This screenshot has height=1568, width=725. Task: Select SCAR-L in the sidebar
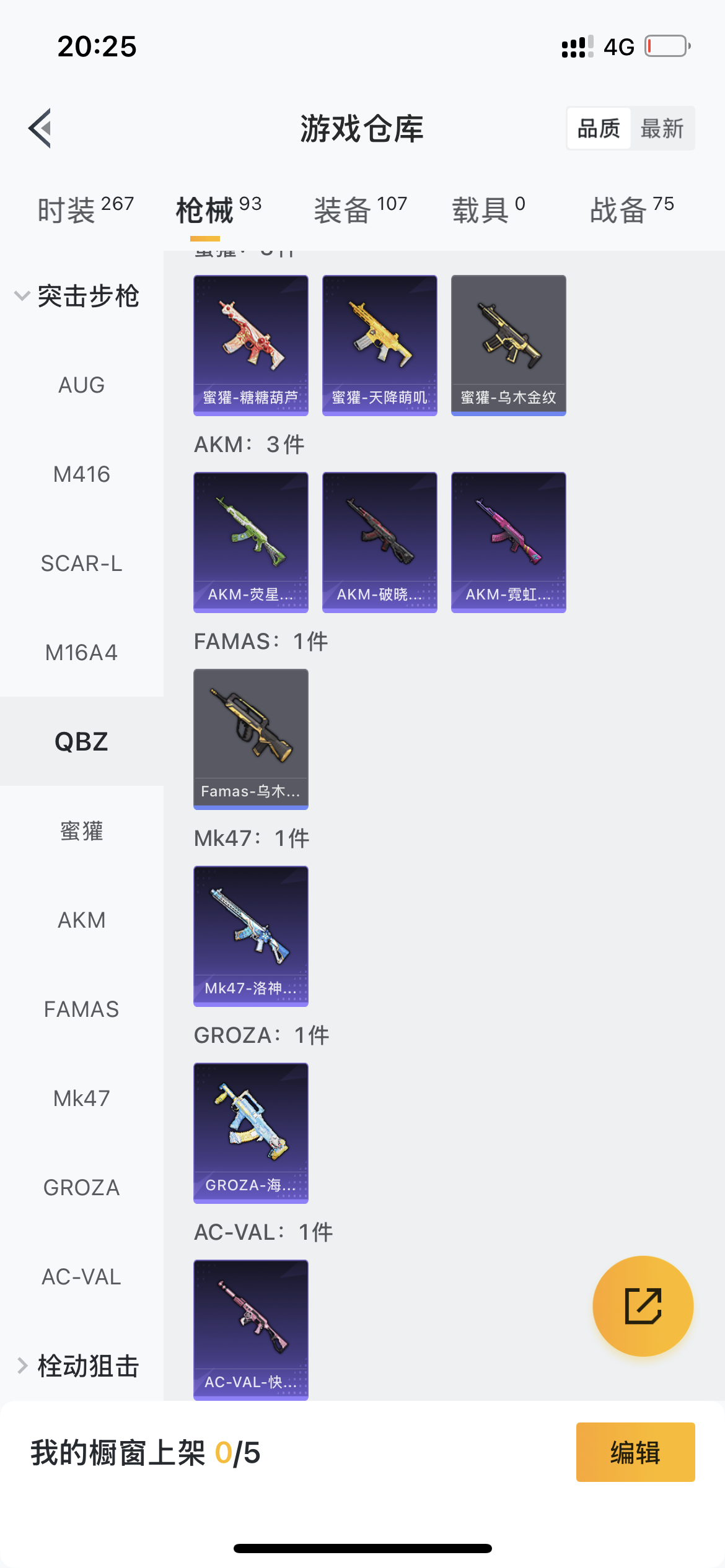81,564
